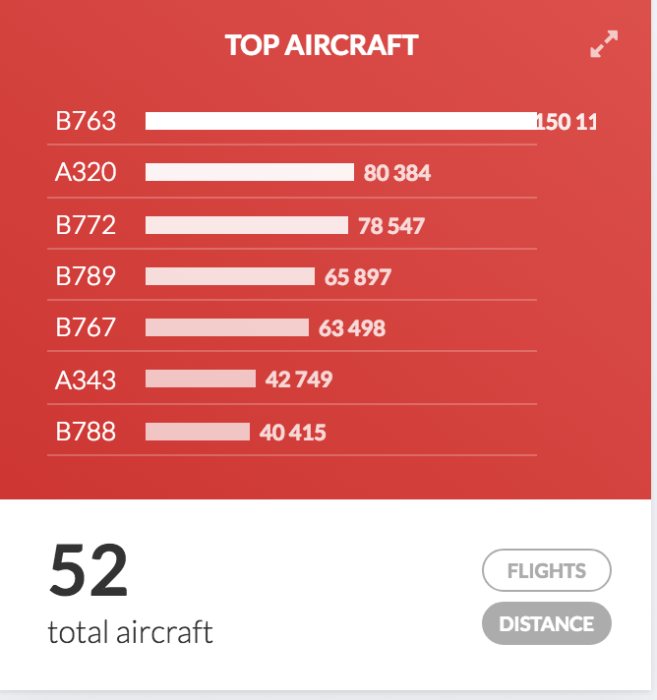Select the Distance view
Screen dimensions: 657x700
click(546, 624)
